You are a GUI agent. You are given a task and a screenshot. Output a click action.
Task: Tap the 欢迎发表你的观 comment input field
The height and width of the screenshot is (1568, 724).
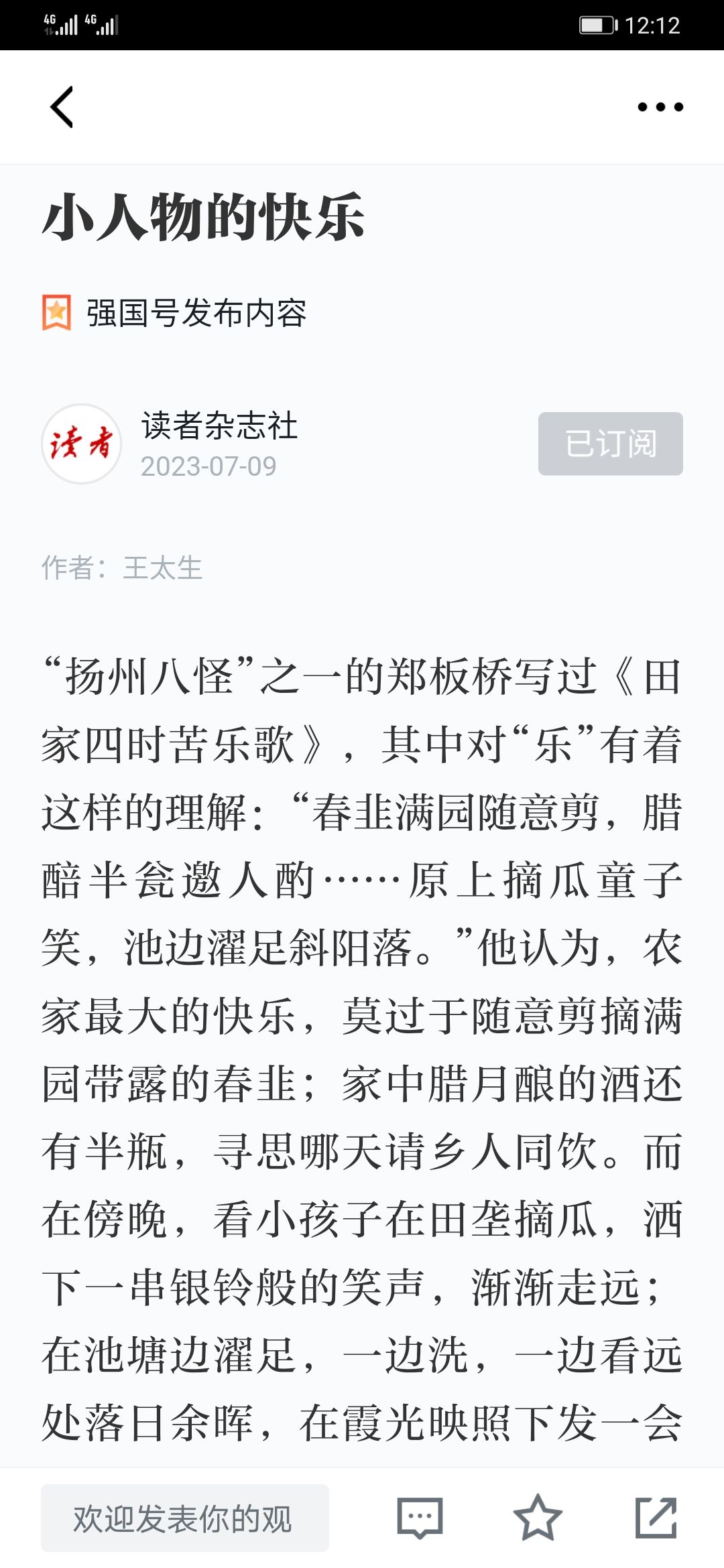pyautogui.click(x=185, y=1518)
